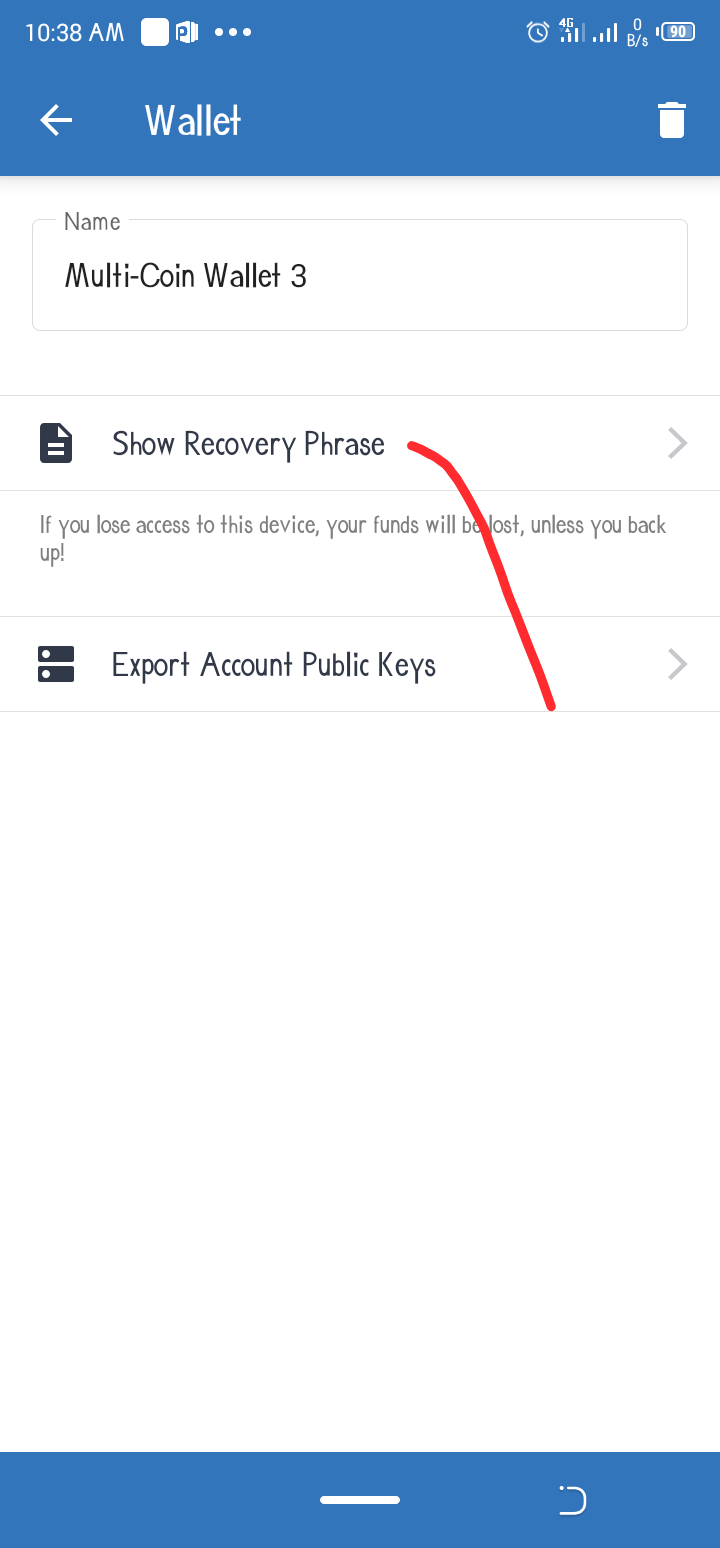Delete this wallet with the trash icon

[672, 120]
